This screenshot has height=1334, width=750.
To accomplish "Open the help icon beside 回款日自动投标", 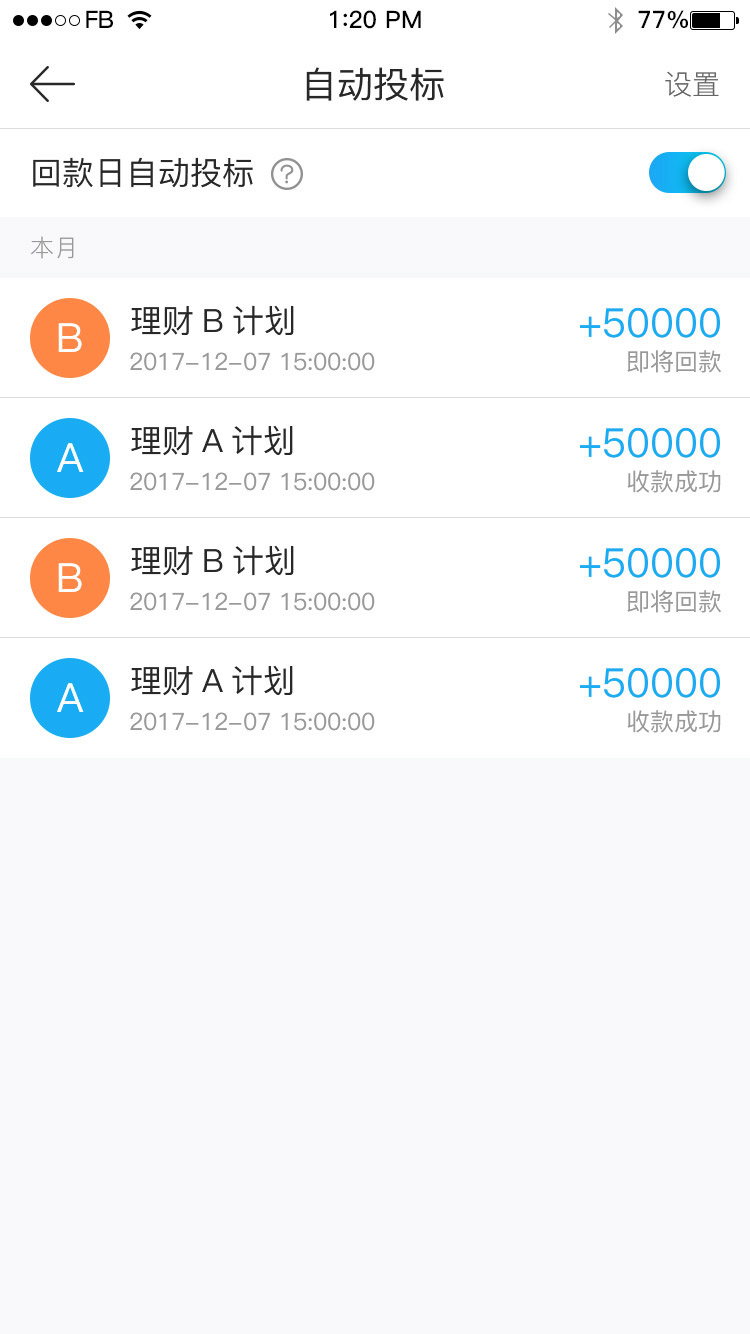I will 287,174.
